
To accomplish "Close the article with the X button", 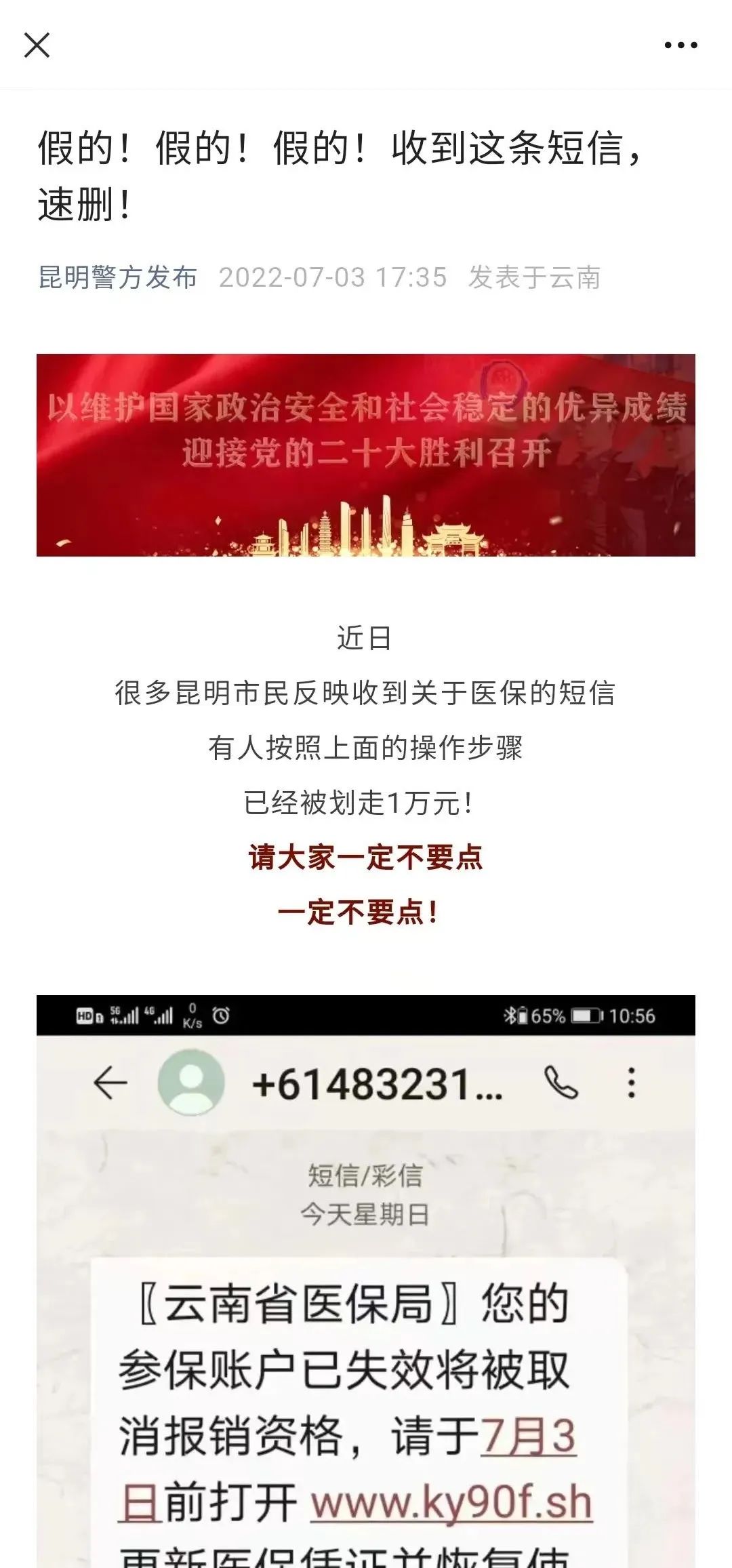I will (37, 44).
